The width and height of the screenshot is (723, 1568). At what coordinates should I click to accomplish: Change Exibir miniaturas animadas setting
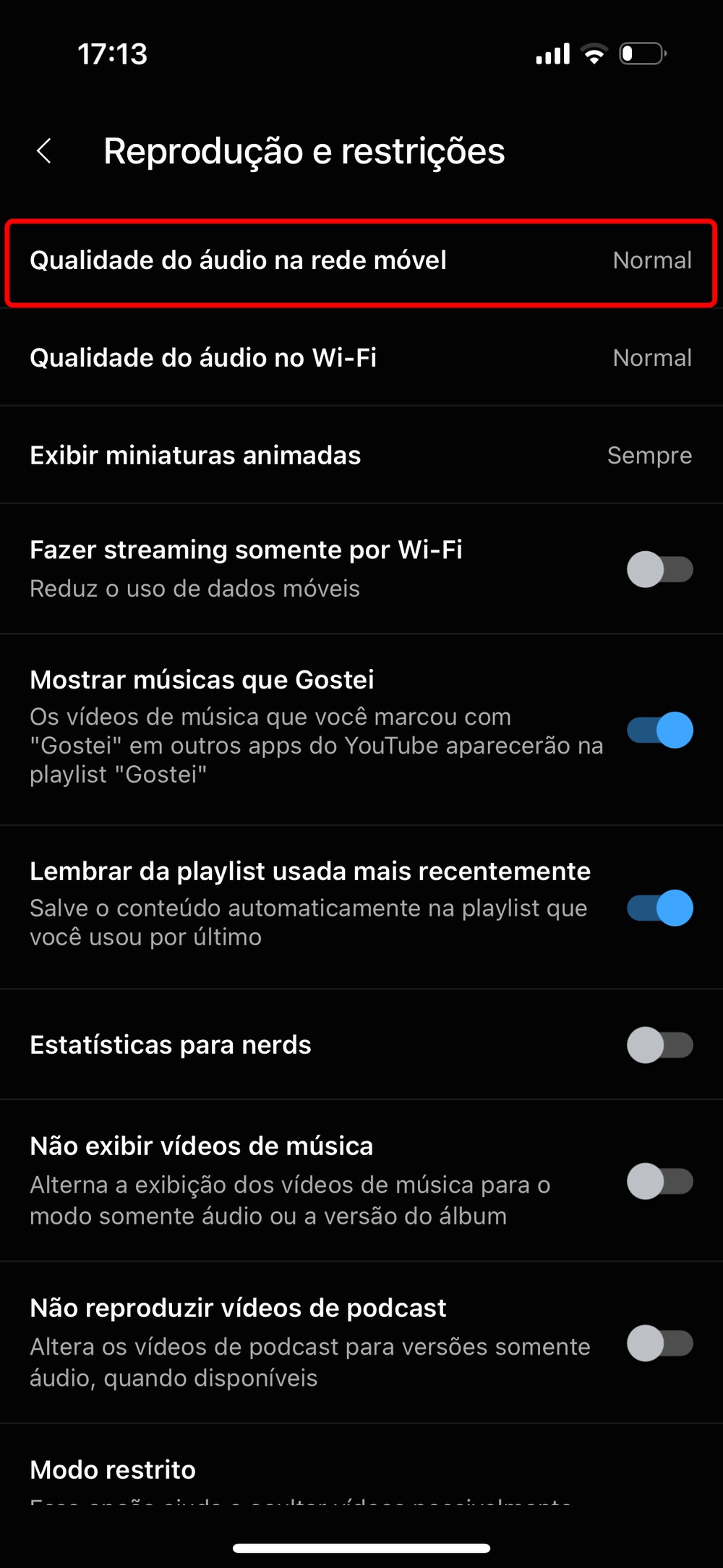point(360,456)
